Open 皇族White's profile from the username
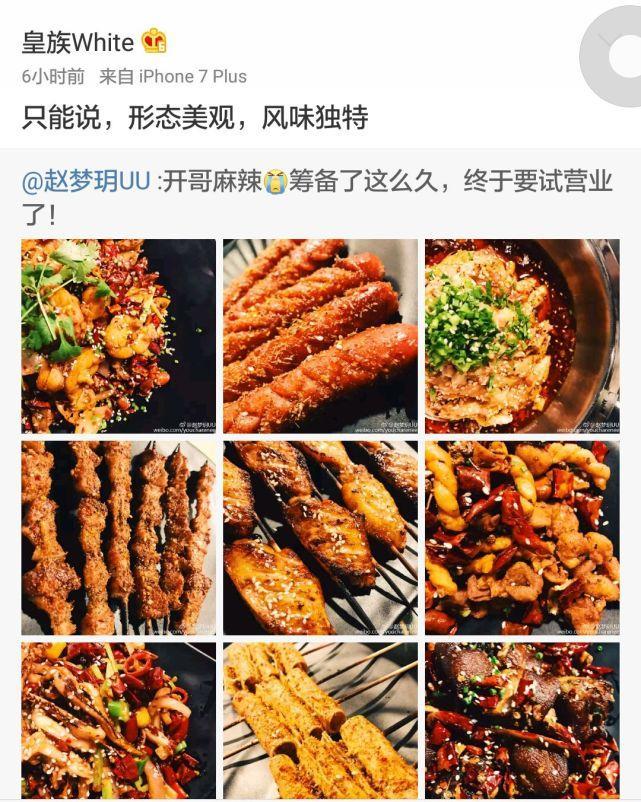This screenshot has width=641, height=802. [78, 42]
